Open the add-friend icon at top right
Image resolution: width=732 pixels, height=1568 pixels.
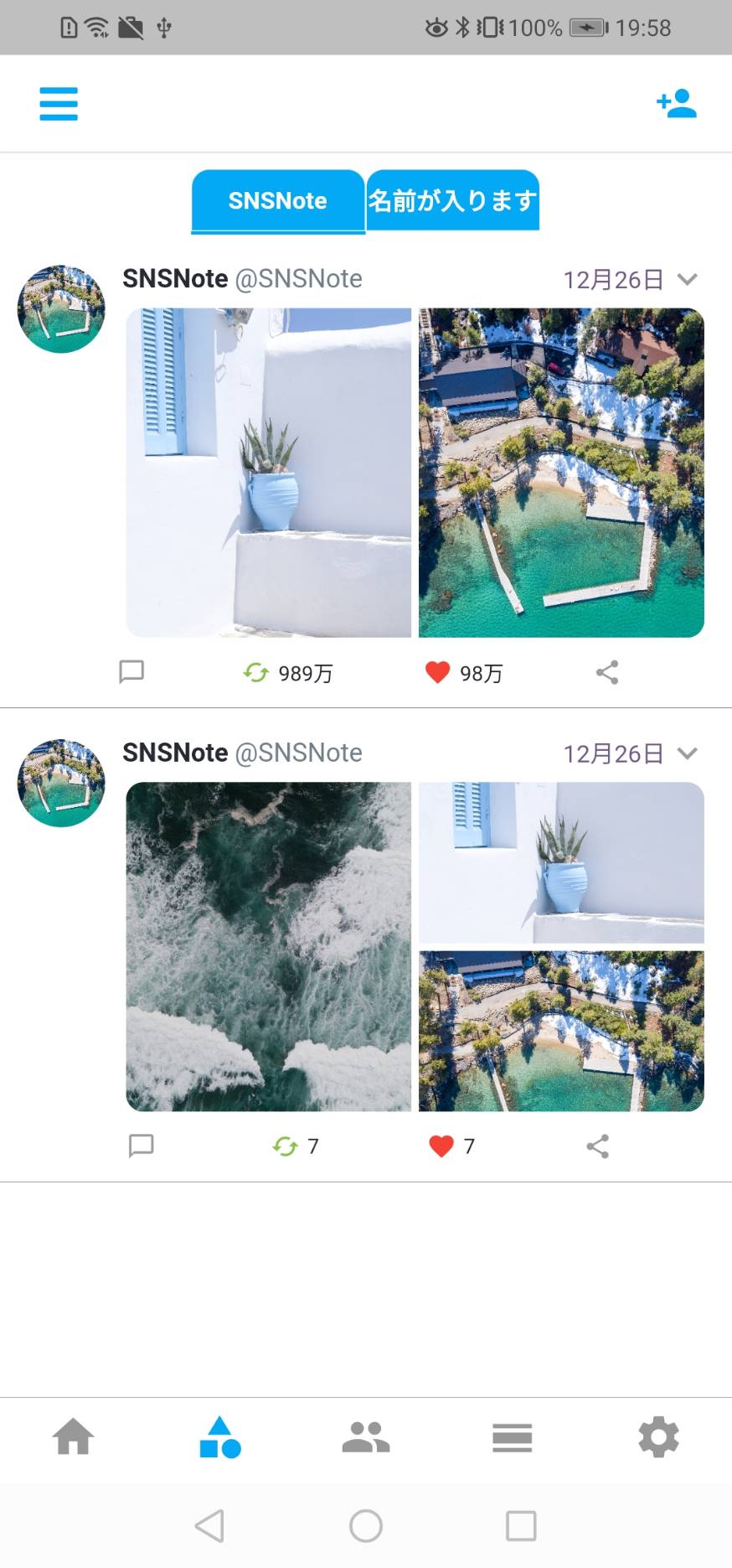(x=678, y=102)
